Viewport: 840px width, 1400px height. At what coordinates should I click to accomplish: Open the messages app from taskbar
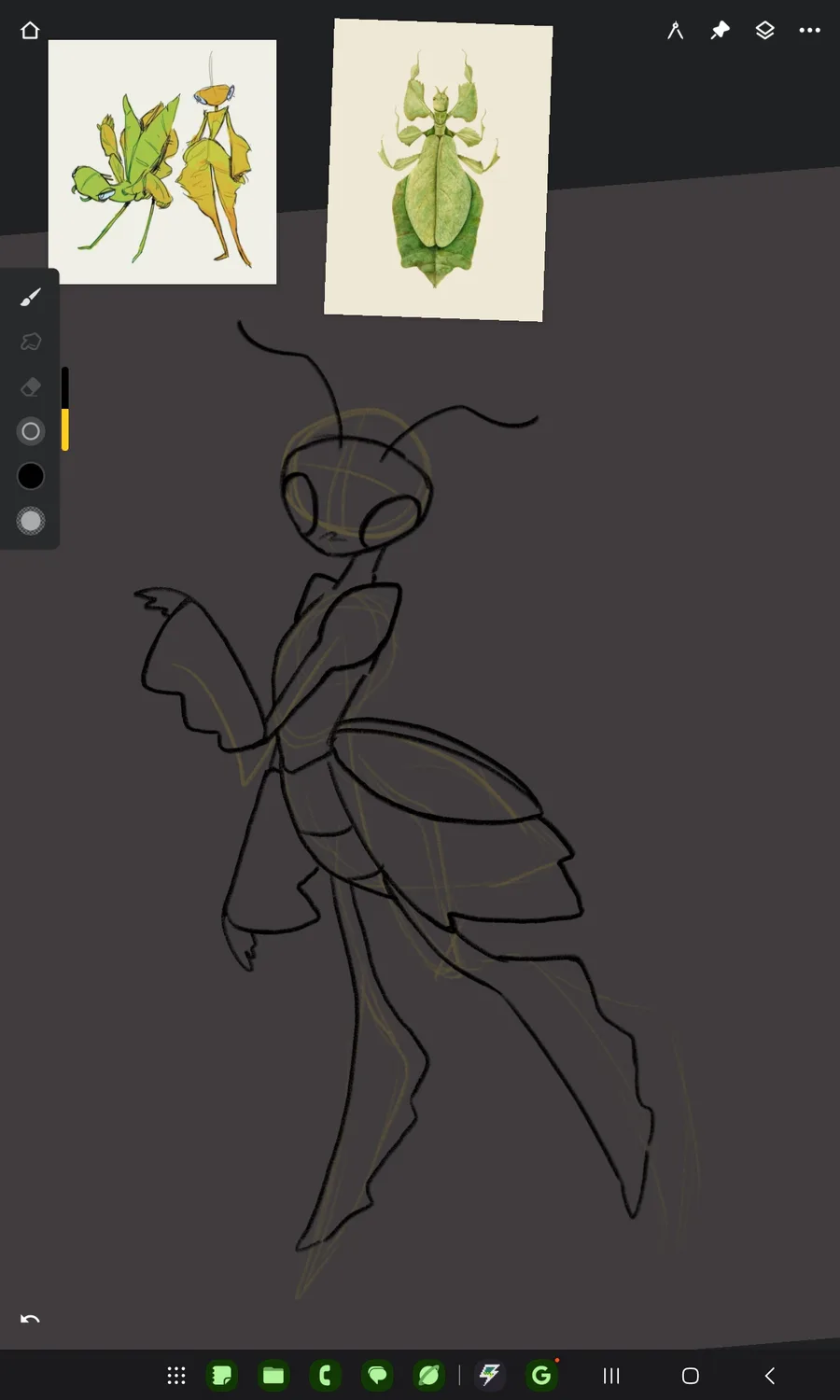(377, 1375)
